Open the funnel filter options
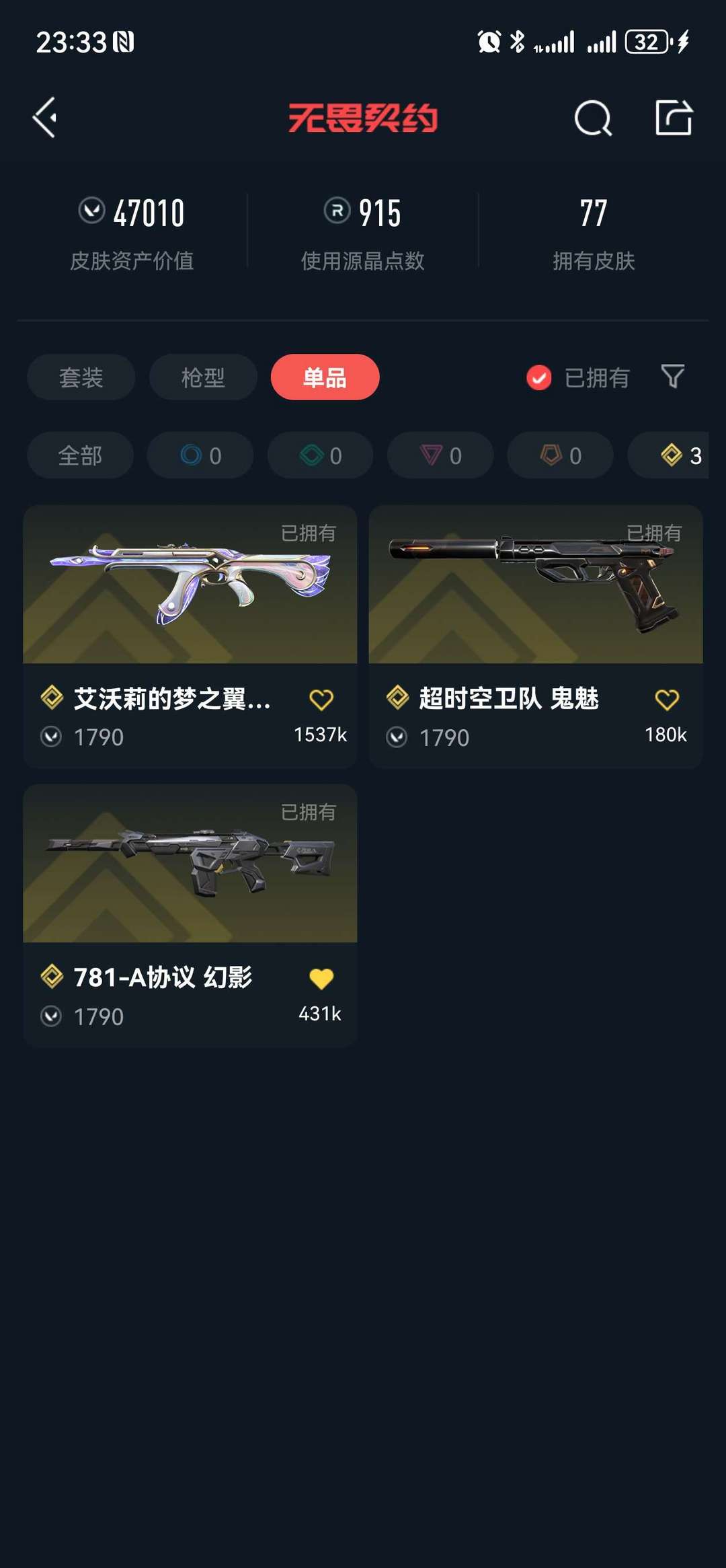The height and width of the screenshot is (1568, 726). pos(672,377)
